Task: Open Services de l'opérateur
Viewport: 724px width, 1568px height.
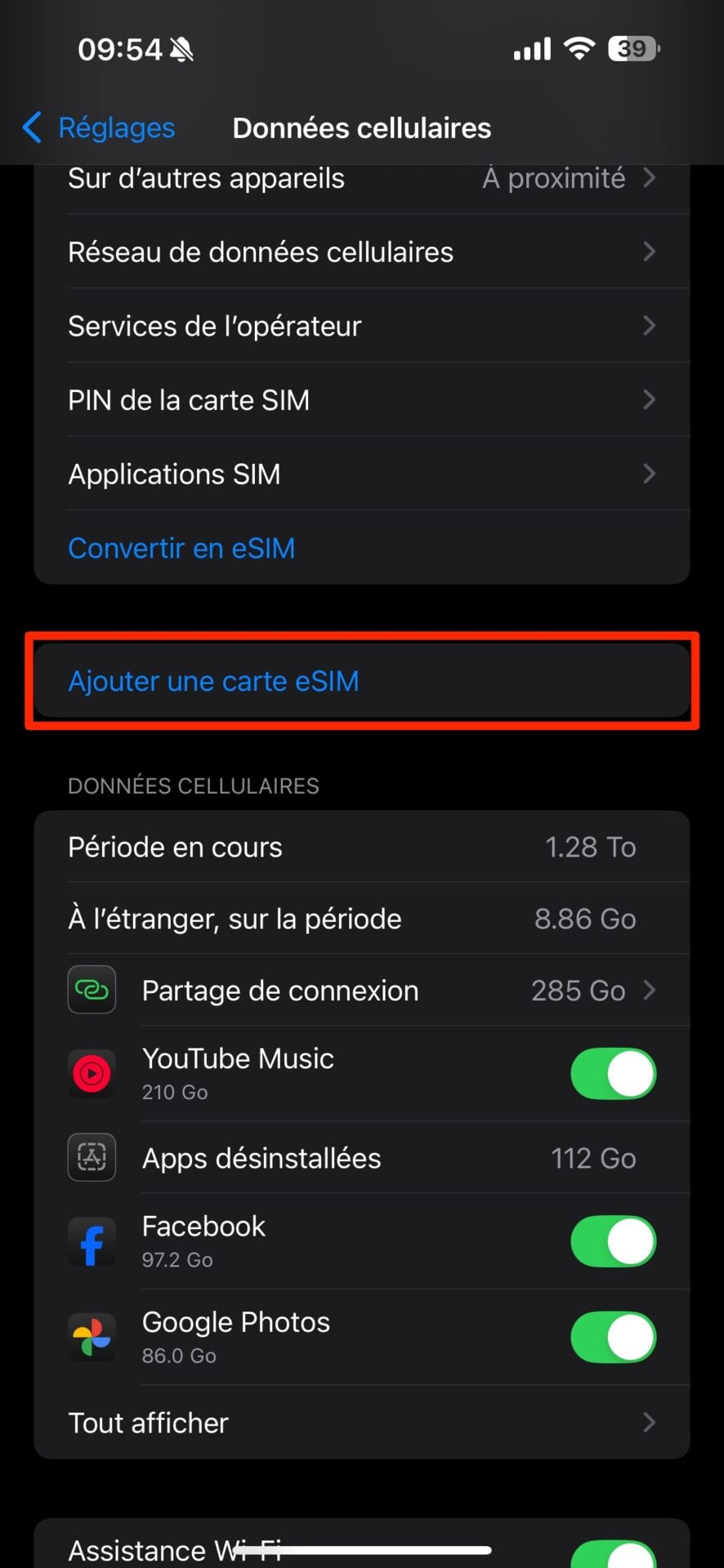Action: click(x=361, y=326)
